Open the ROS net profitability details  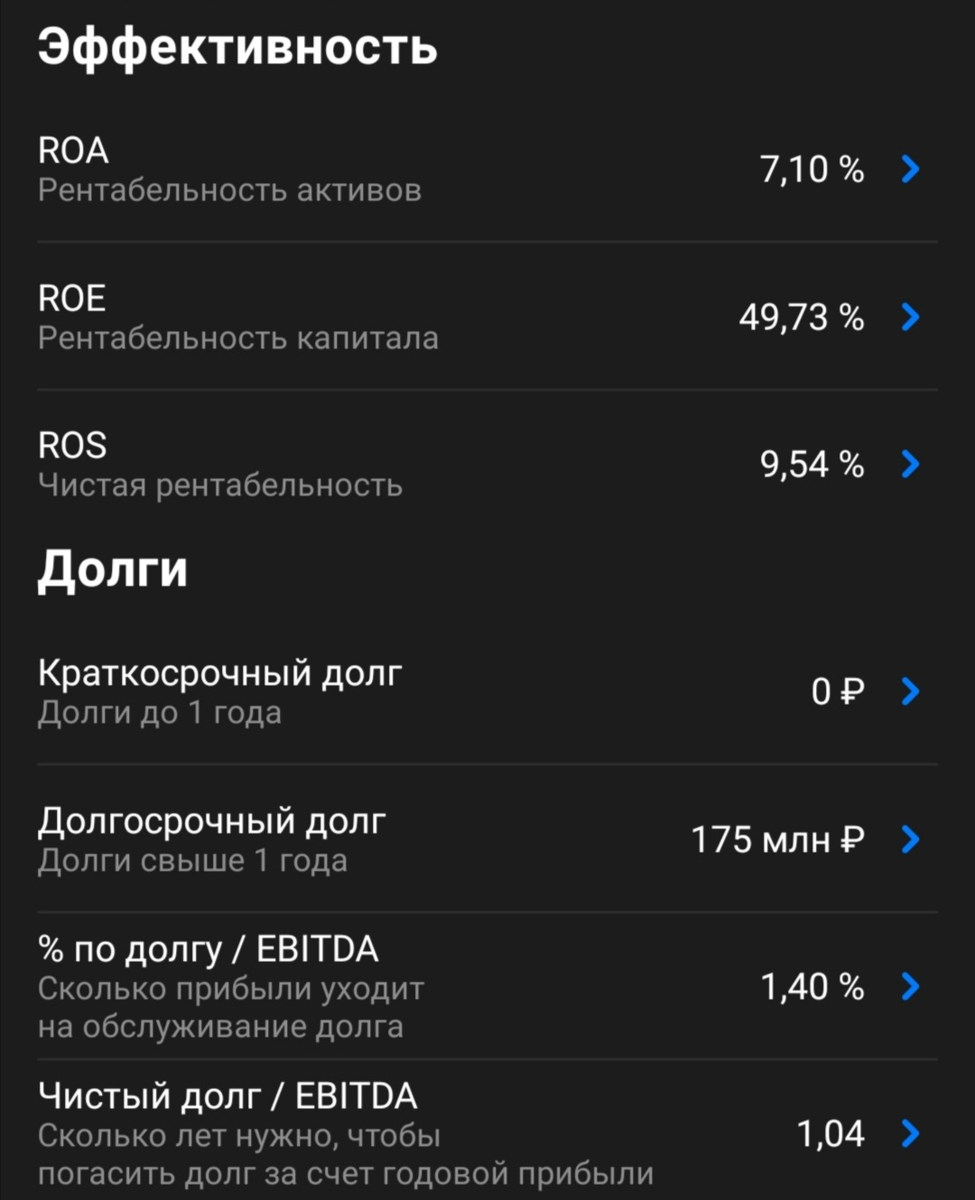[x=487, y=465]
